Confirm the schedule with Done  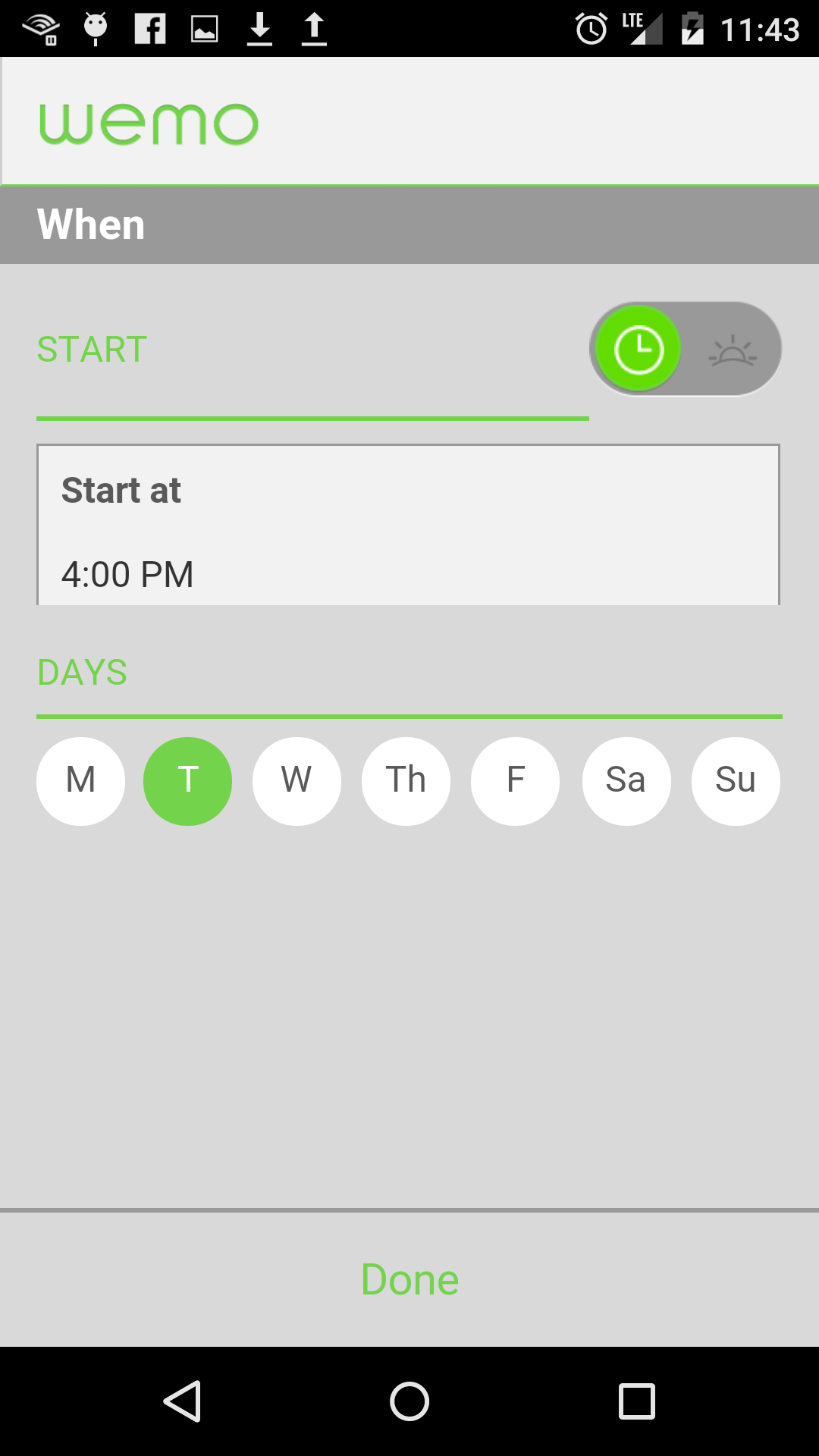(x=409, y=1280)
